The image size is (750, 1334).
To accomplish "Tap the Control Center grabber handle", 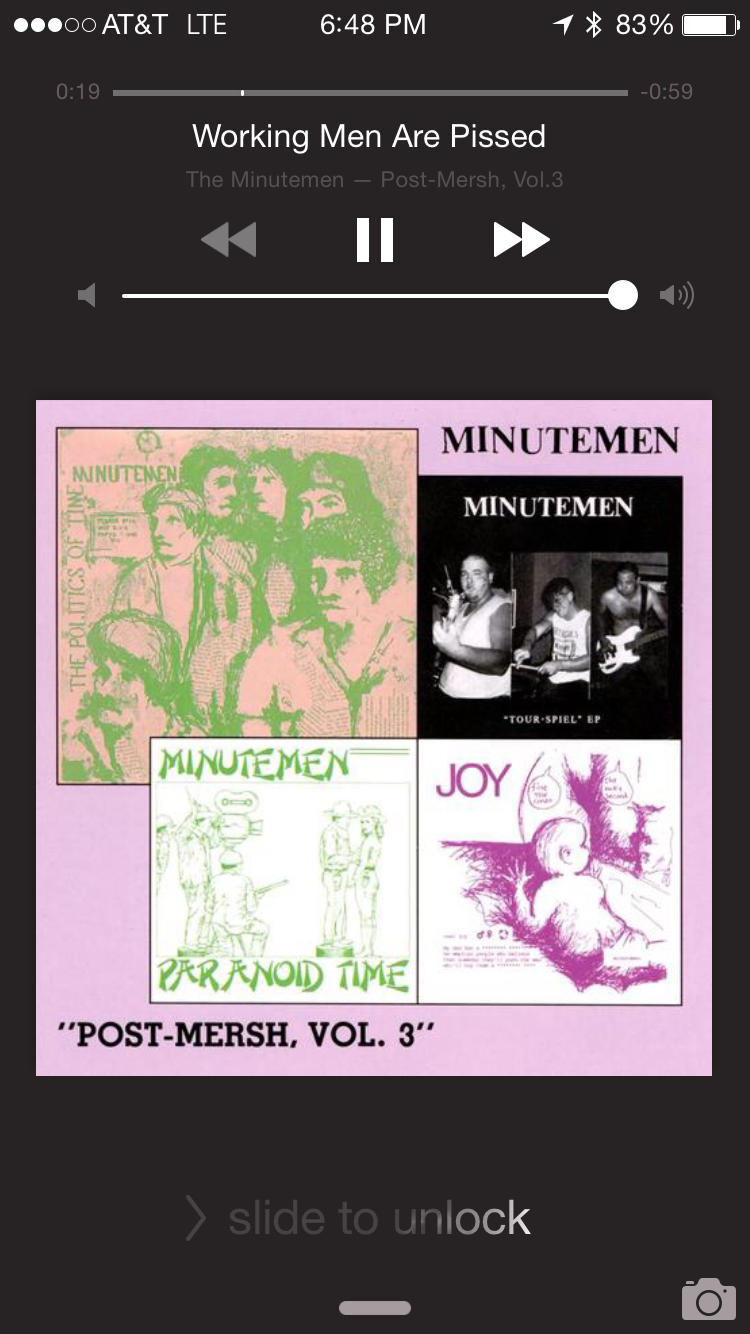I will tap(375, 1308).
